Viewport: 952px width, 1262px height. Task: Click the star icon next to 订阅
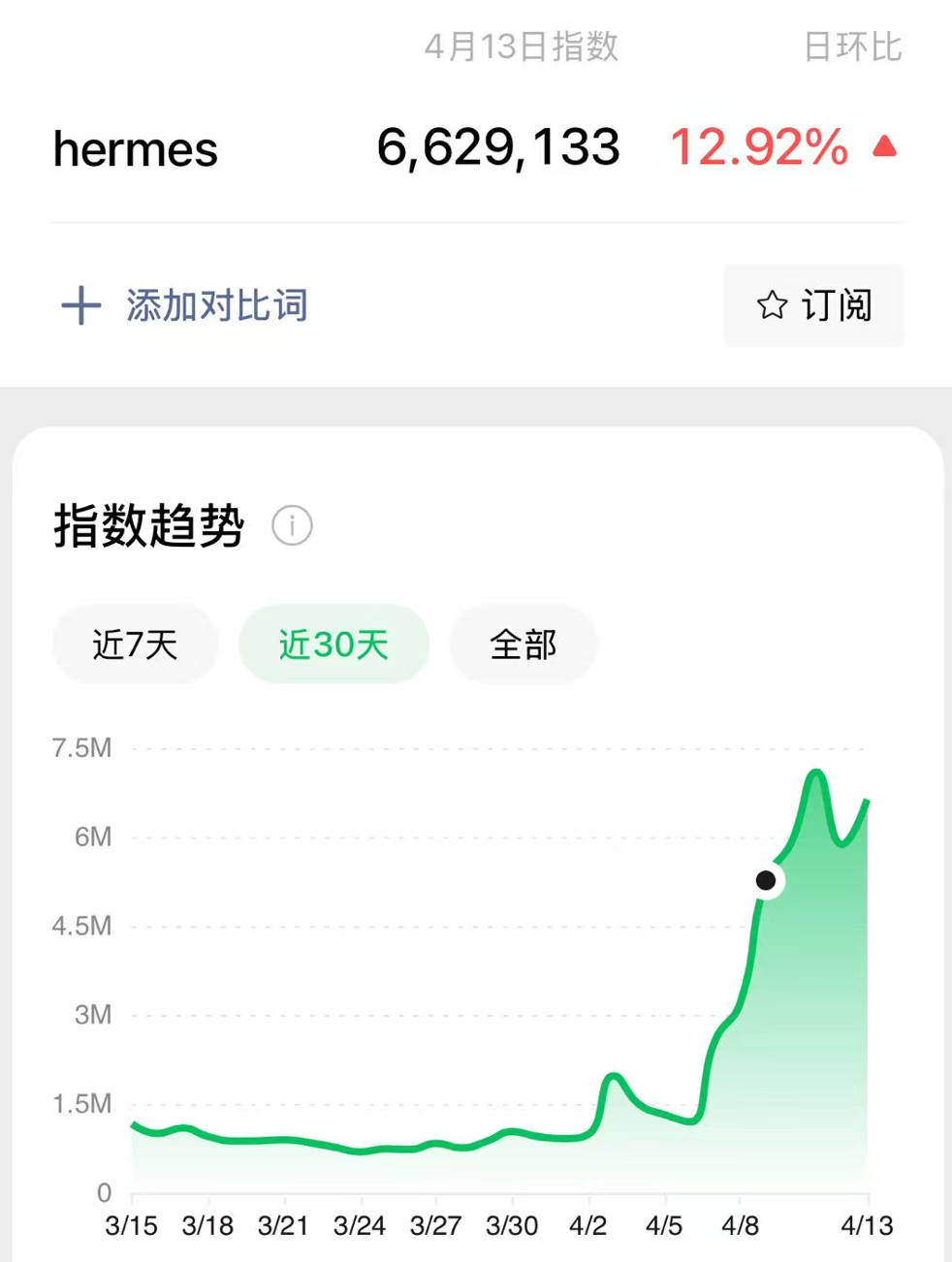pyautogui.click(x=771, y=306)
